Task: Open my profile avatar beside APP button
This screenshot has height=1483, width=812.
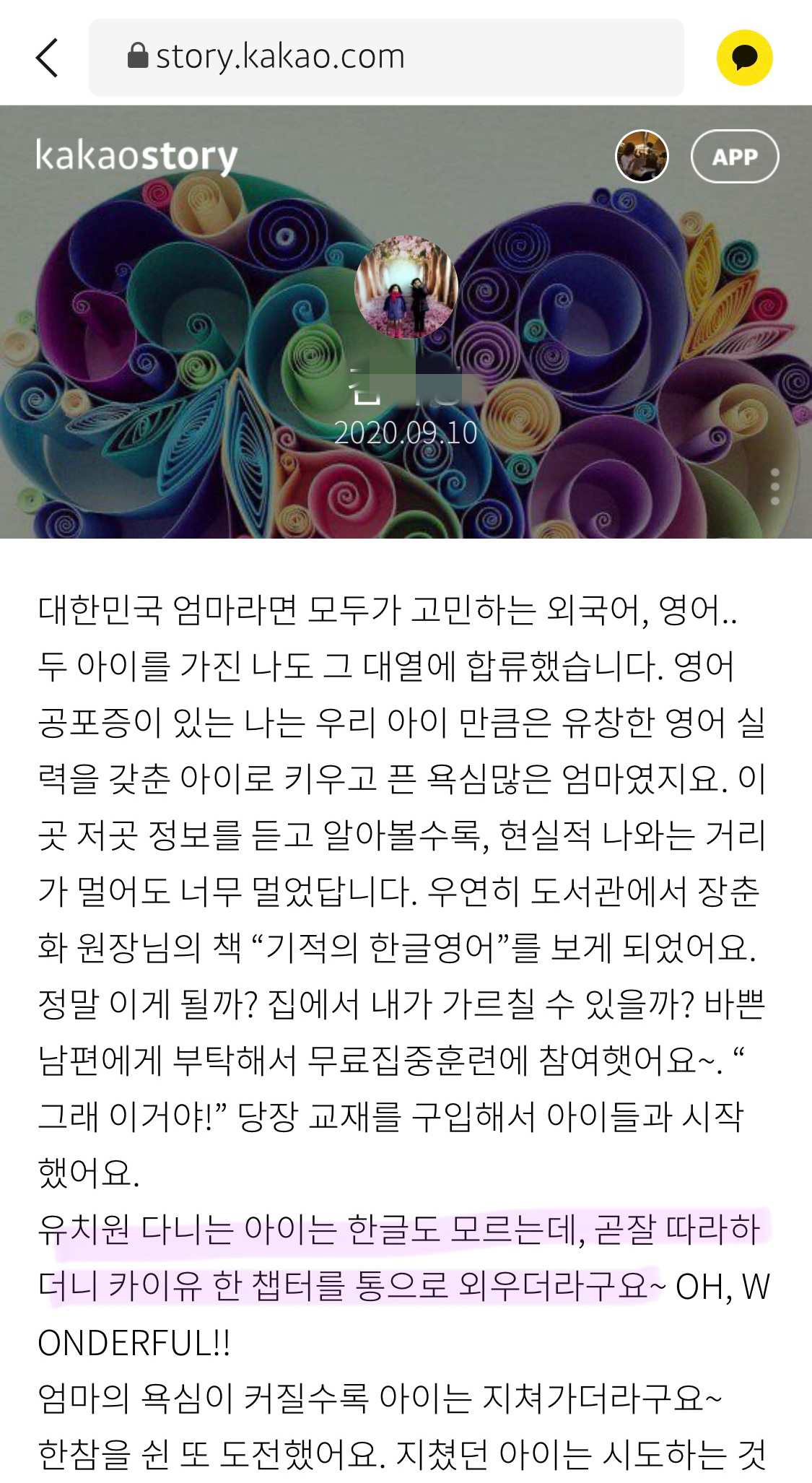Action: pyautogui.click(x=642, y=157)
